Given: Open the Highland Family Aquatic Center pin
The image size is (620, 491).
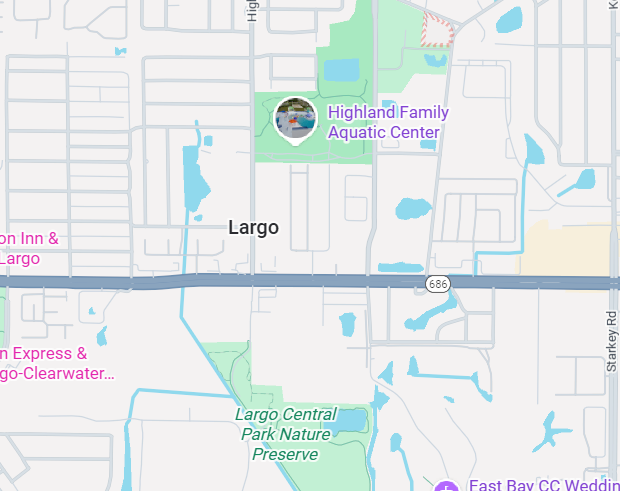Looking at the screenshot, I should click(x=296, y=120).
